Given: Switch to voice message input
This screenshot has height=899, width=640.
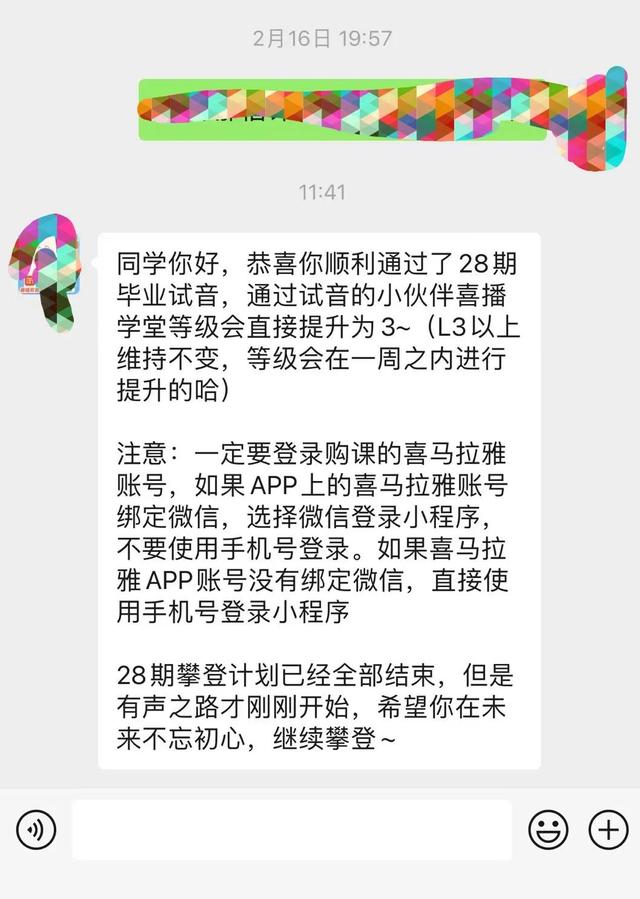Looking at the screenshot, I should [37, 829].
